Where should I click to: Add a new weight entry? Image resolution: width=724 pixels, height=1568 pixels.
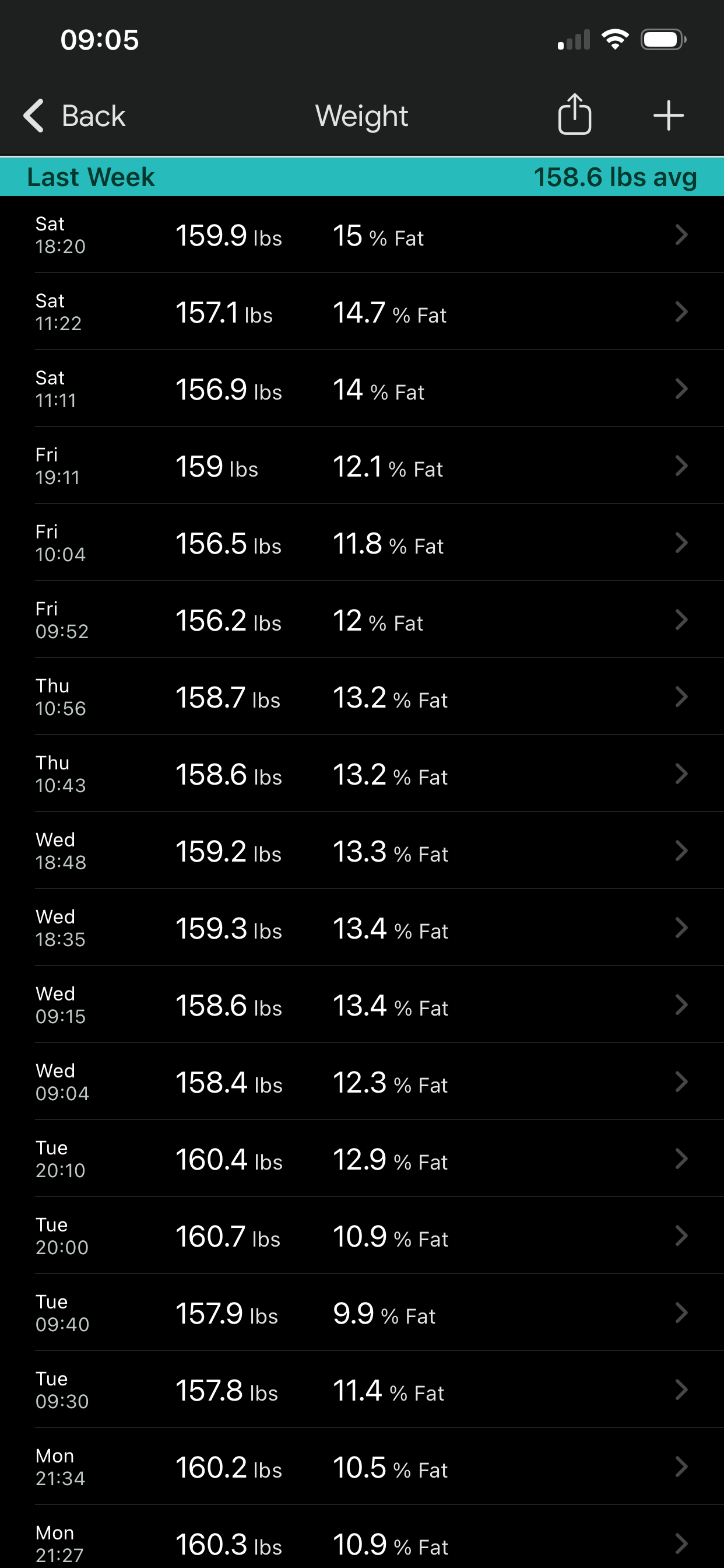click(668, 116)
